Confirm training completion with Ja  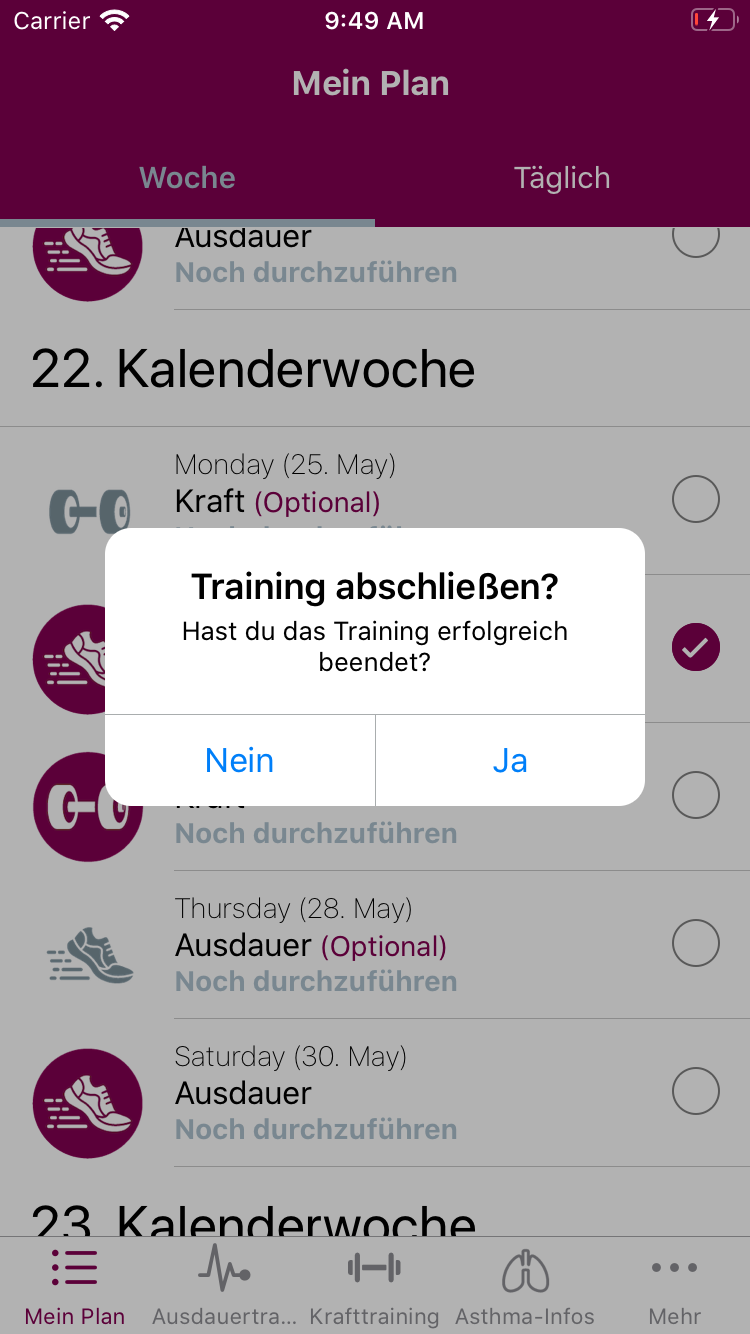510,761
